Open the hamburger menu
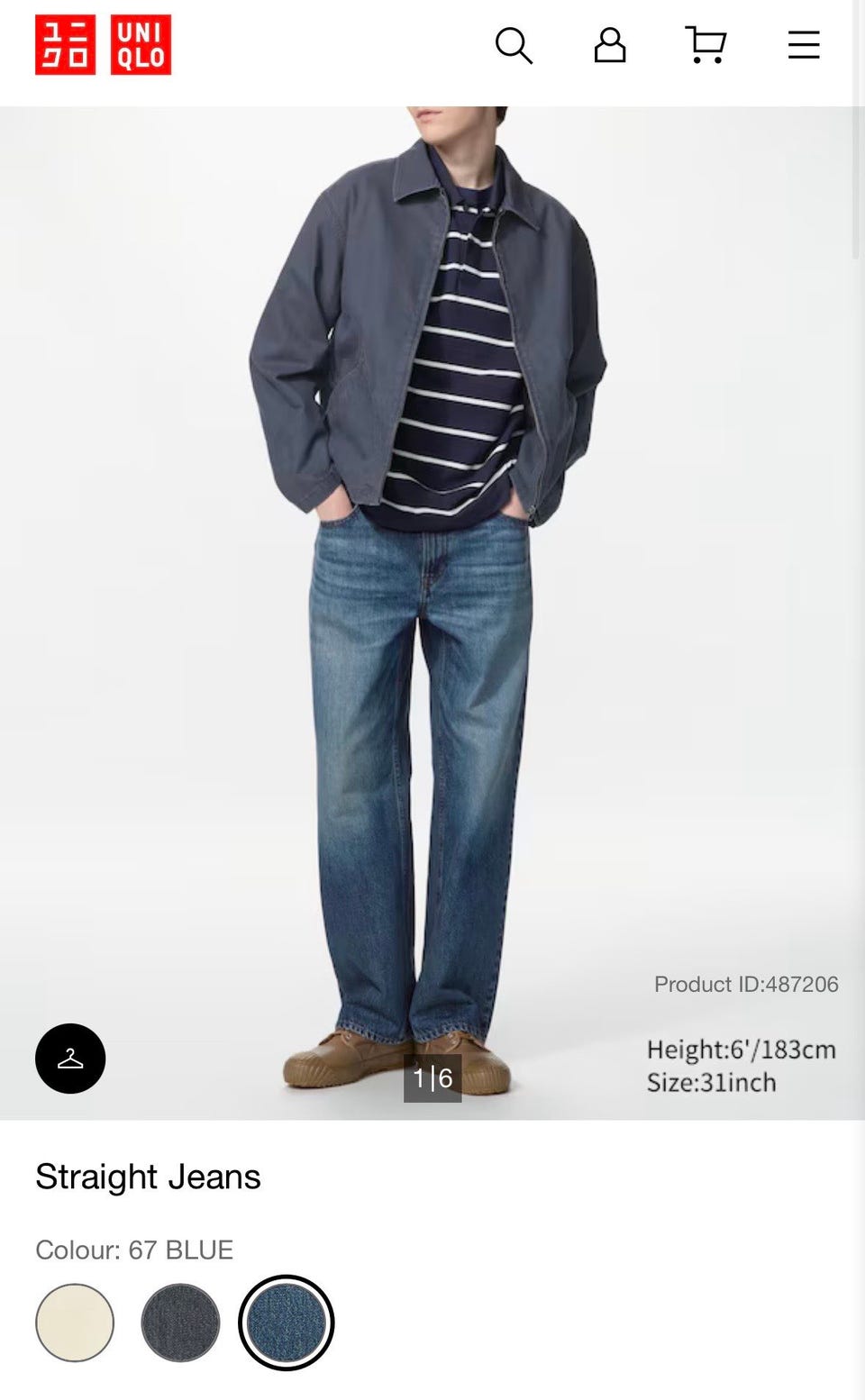865x1400 pixels. [804, 45]
